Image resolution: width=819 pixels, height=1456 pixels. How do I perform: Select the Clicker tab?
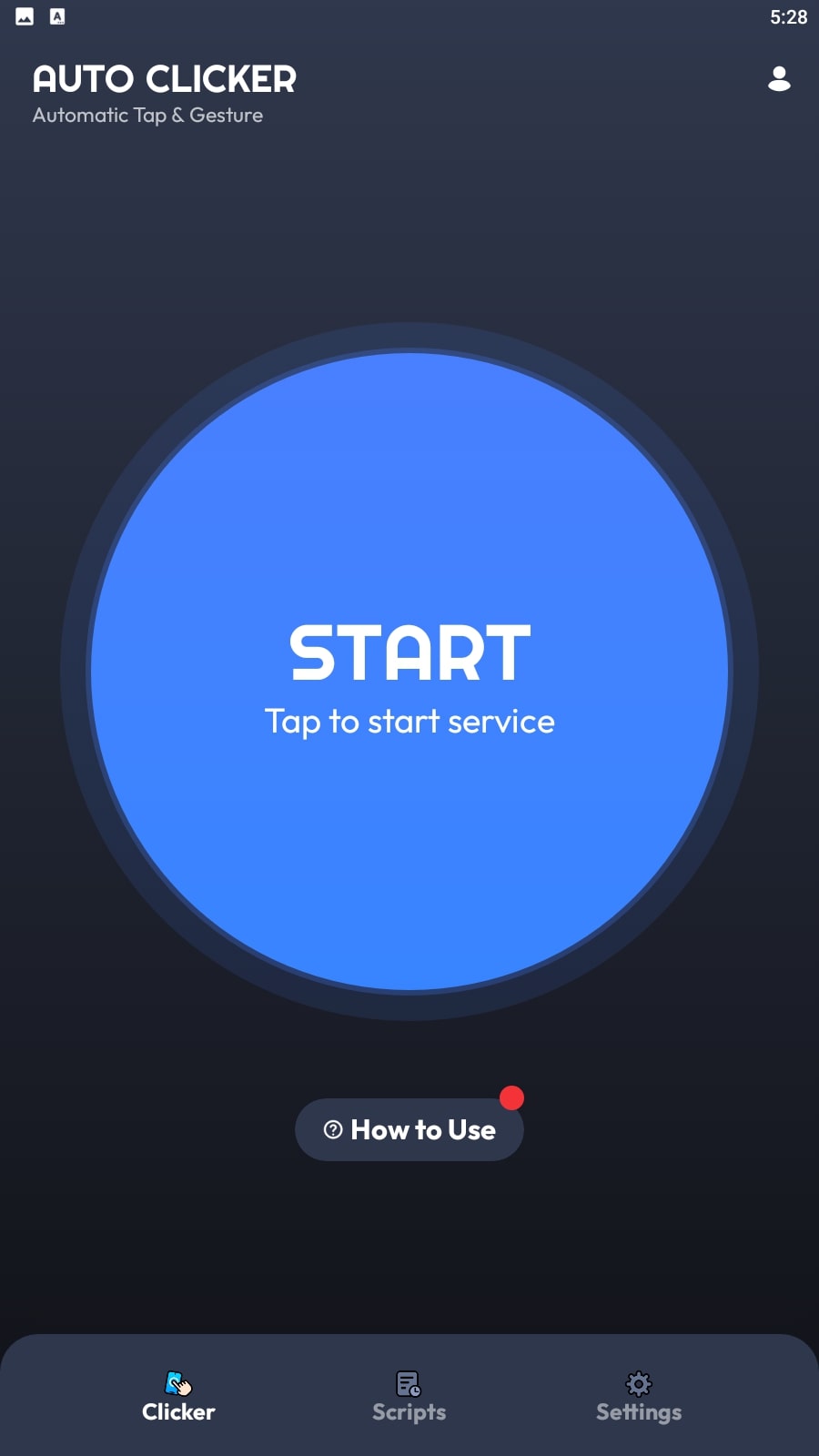pos(178,1396)
